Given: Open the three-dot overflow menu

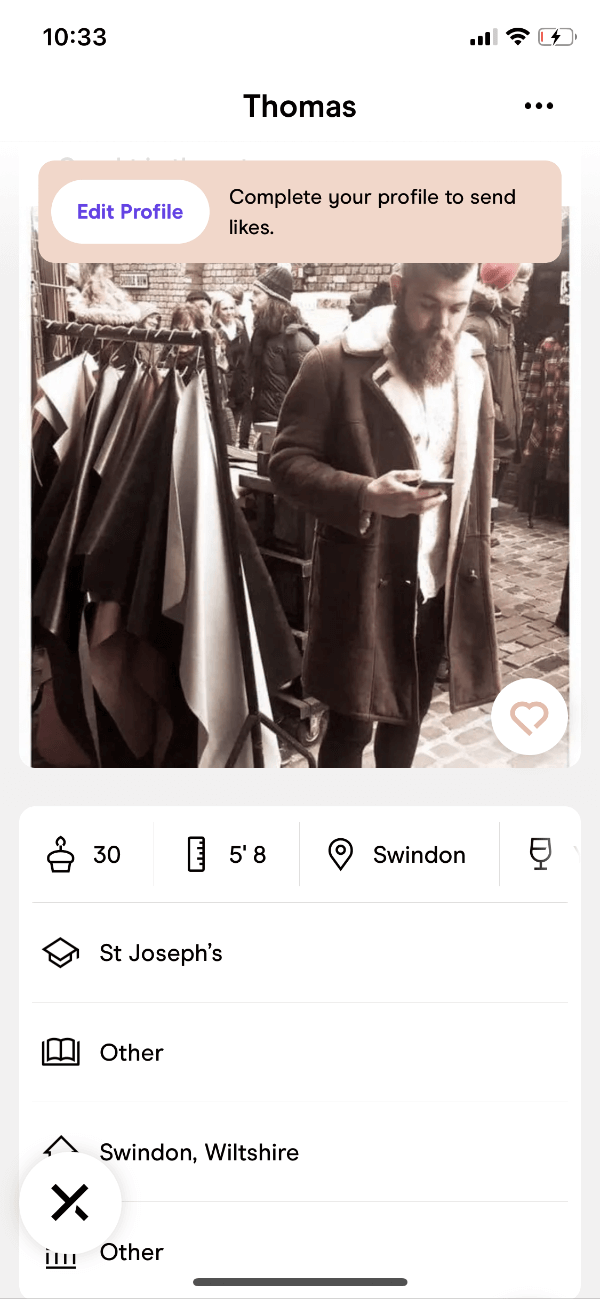Looking at the screenshot, I should [x=538, y=106].
